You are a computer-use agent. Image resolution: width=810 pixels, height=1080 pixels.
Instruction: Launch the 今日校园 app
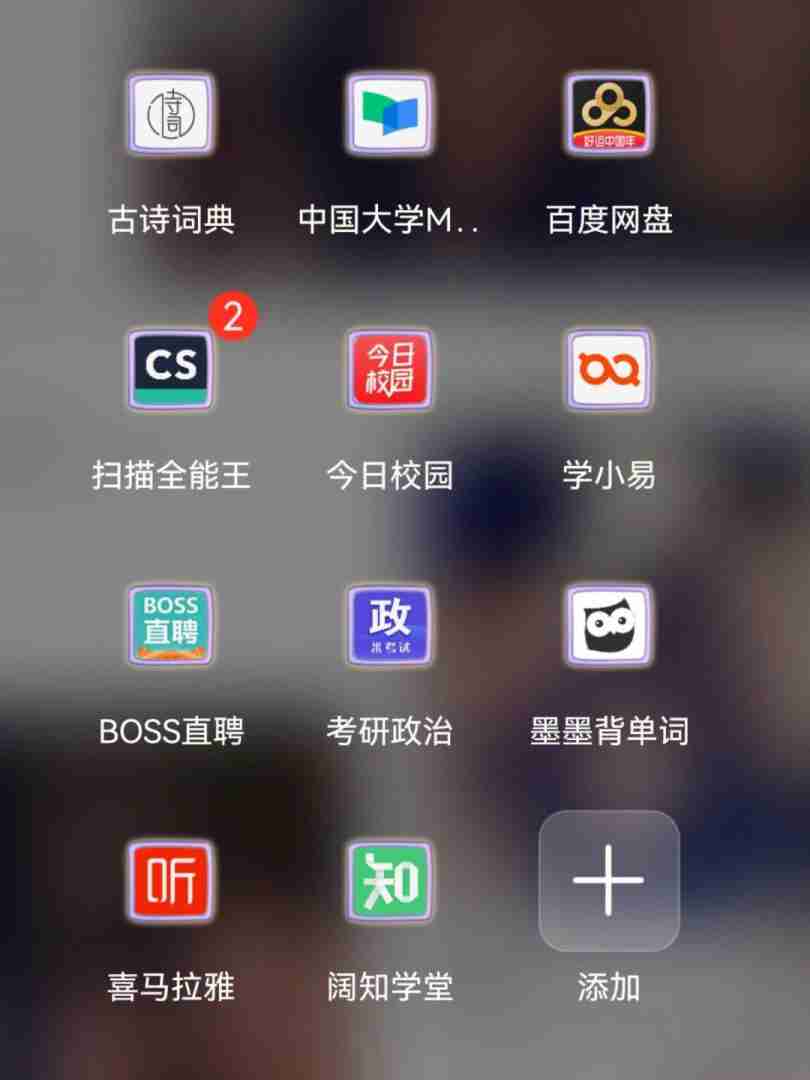tap(389, 369)
